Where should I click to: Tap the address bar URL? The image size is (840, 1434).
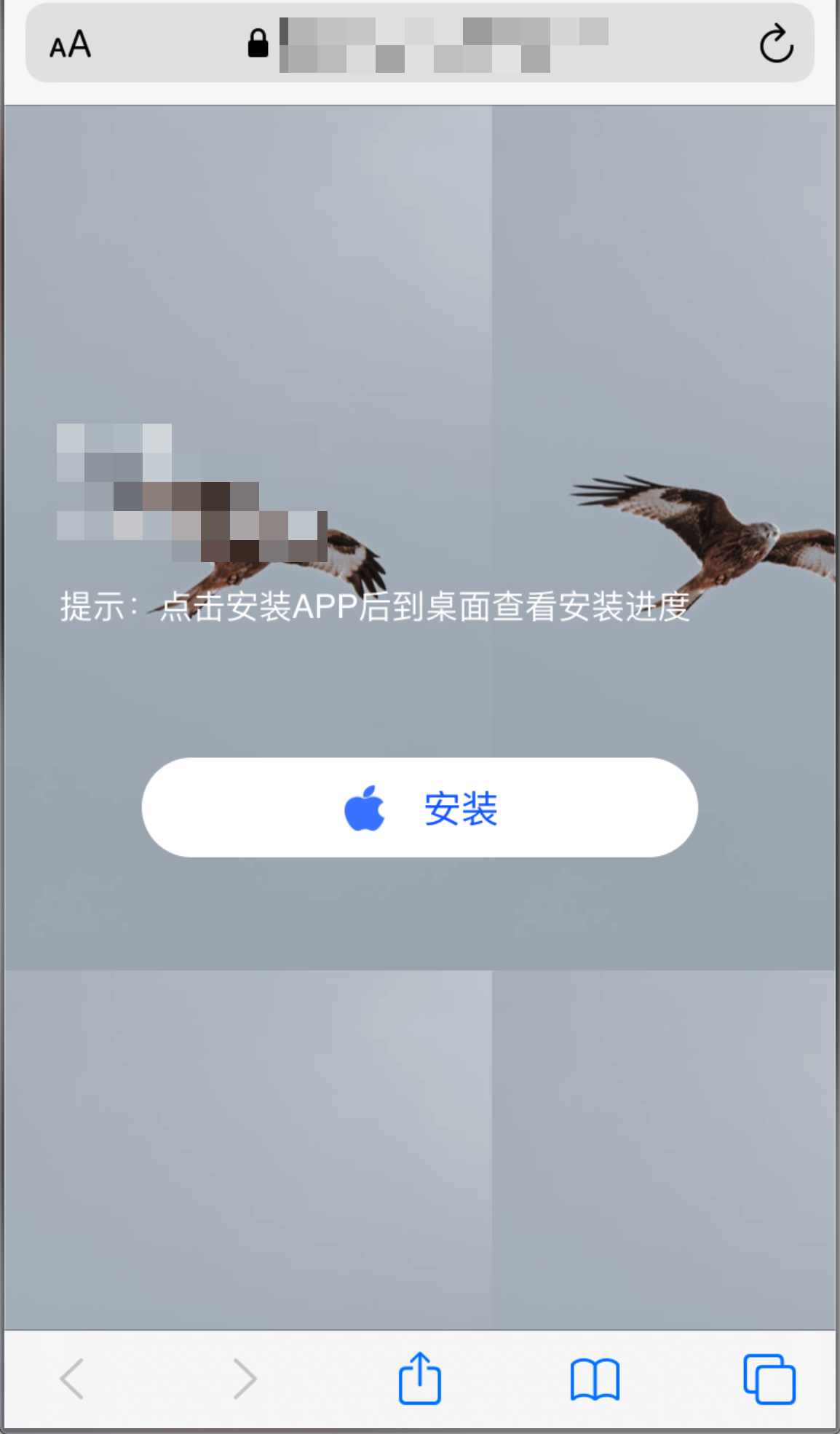444,44
